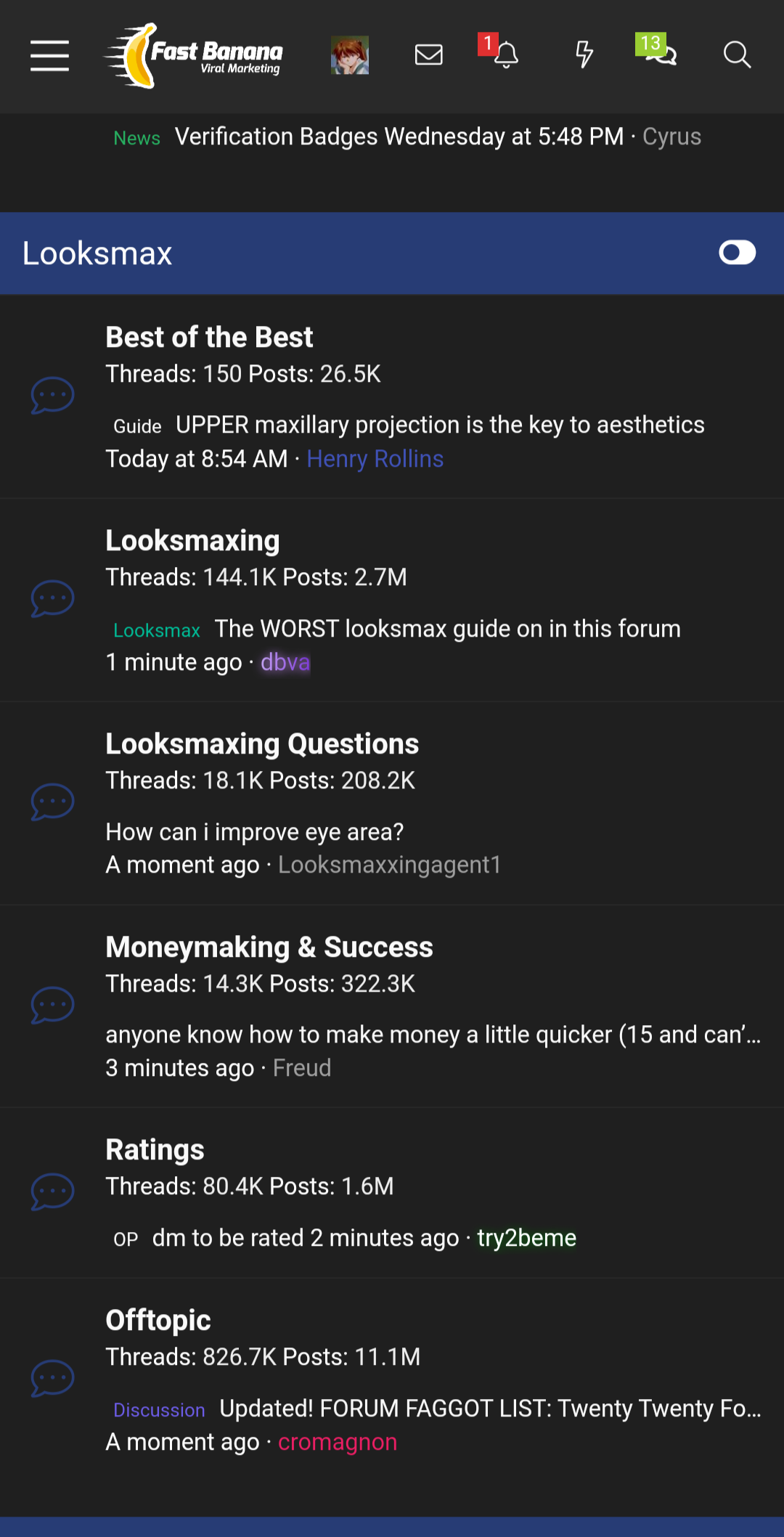784x1537 pixels.
Task: Open Henry Rollins's profile link
Action: (375, 459)
